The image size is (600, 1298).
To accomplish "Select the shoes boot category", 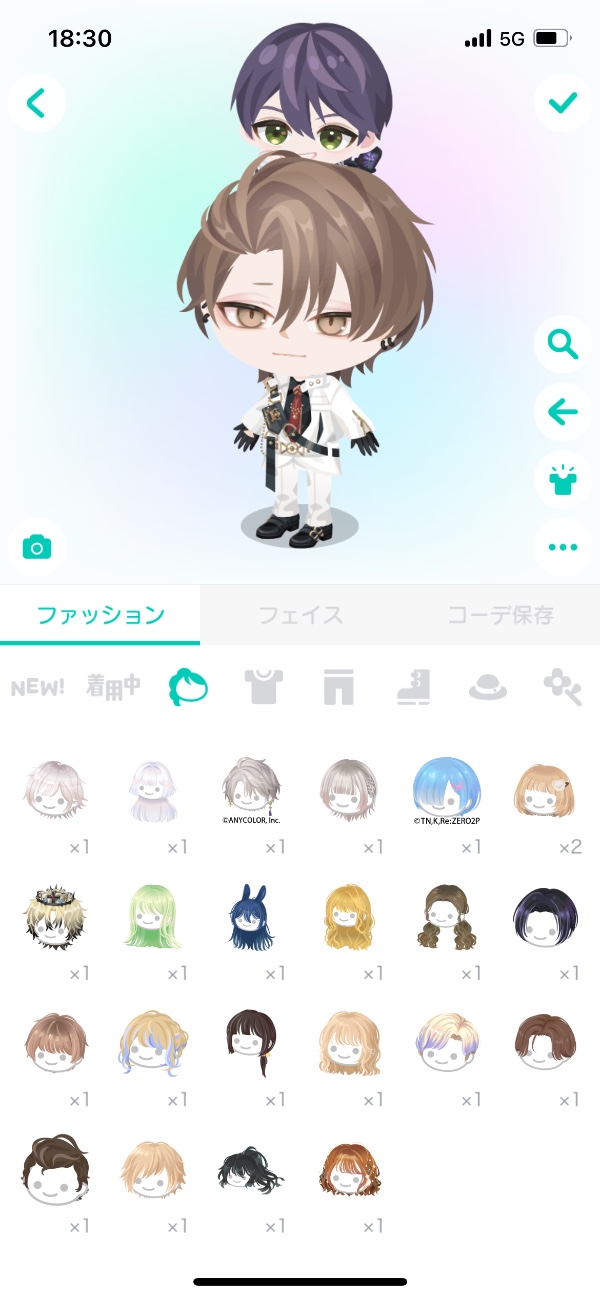I will tap(413, 688).
